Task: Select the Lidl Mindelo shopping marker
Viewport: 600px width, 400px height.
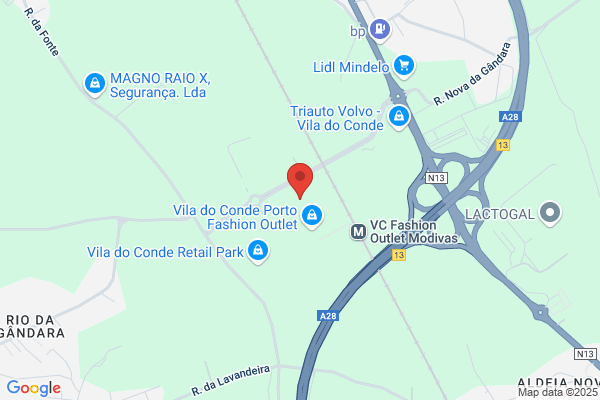Action: (x=404, y=66)
